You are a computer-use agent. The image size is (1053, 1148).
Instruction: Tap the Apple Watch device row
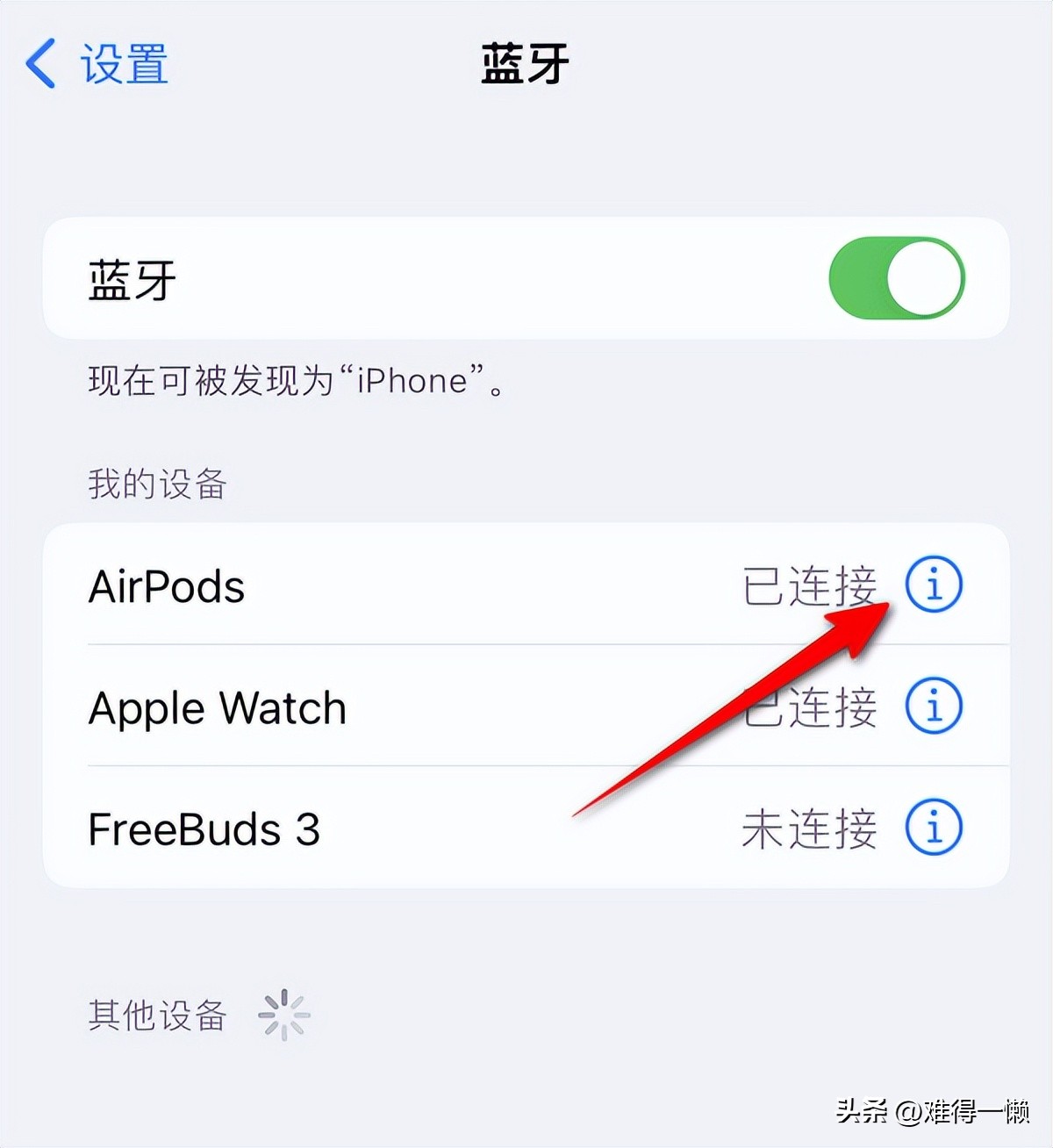(351, 708)
